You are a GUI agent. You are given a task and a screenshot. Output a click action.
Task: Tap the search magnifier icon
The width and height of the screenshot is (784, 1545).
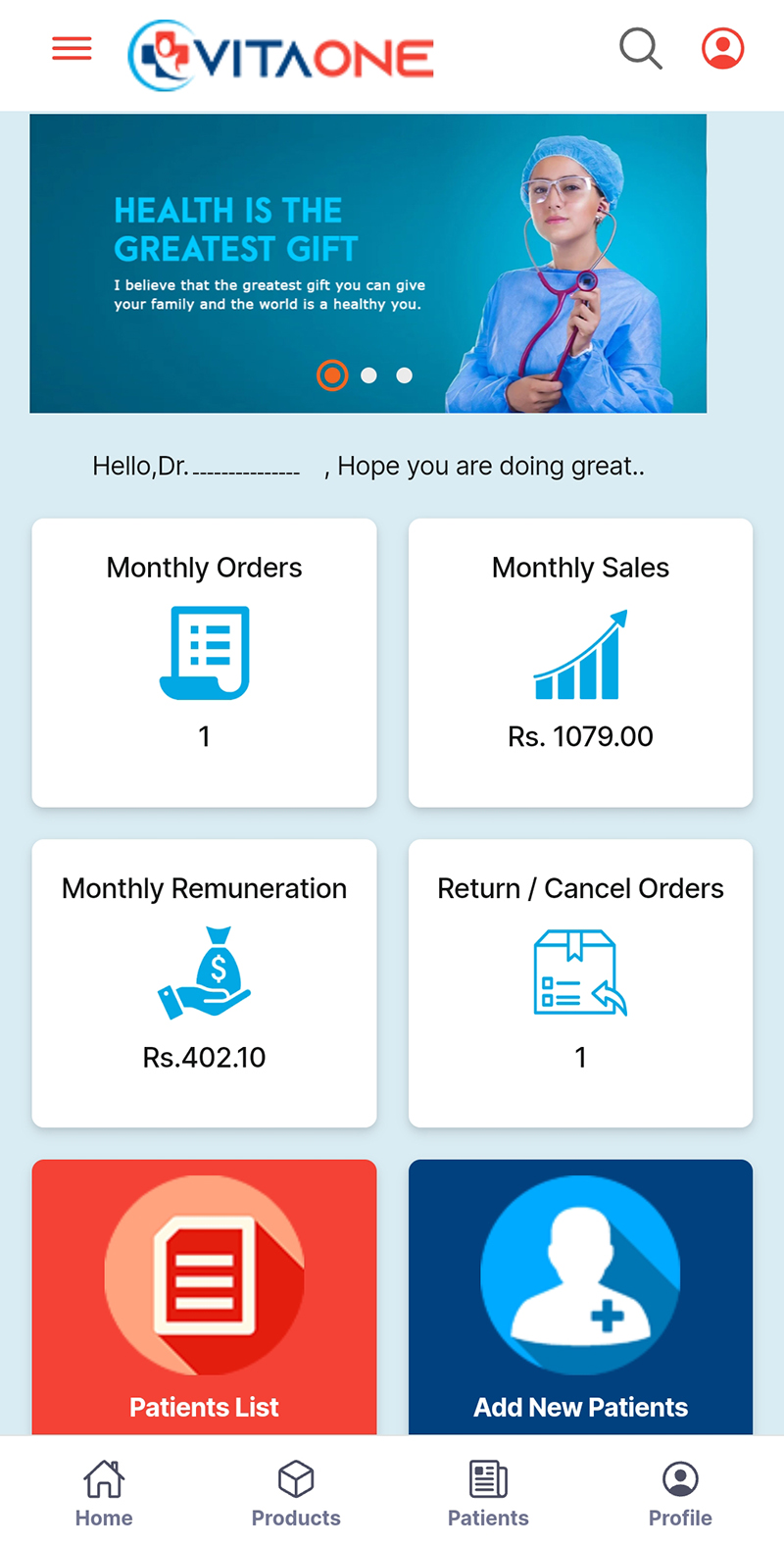(x=641, y=48)
